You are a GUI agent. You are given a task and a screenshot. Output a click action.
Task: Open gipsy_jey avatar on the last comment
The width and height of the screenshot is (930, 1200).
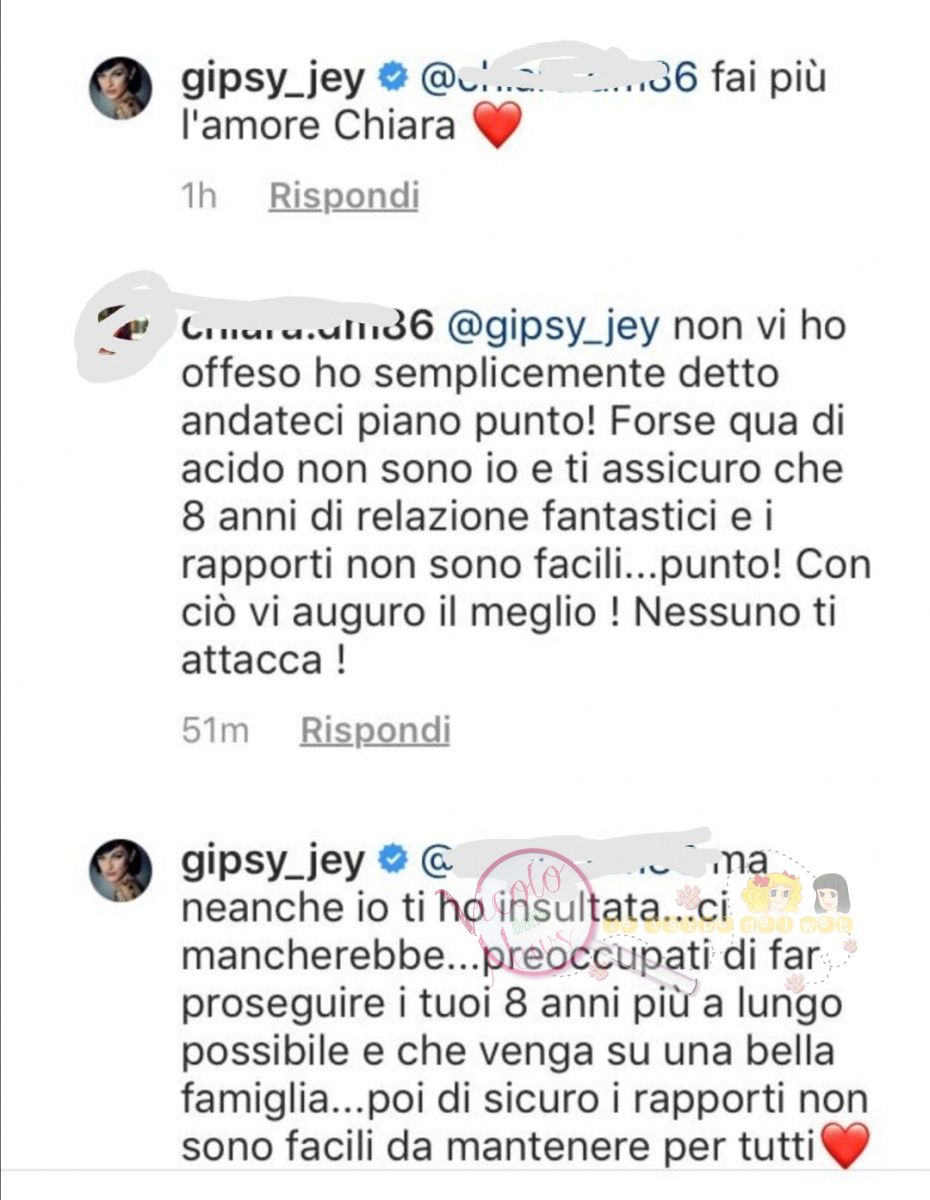(x=120, y=870)
